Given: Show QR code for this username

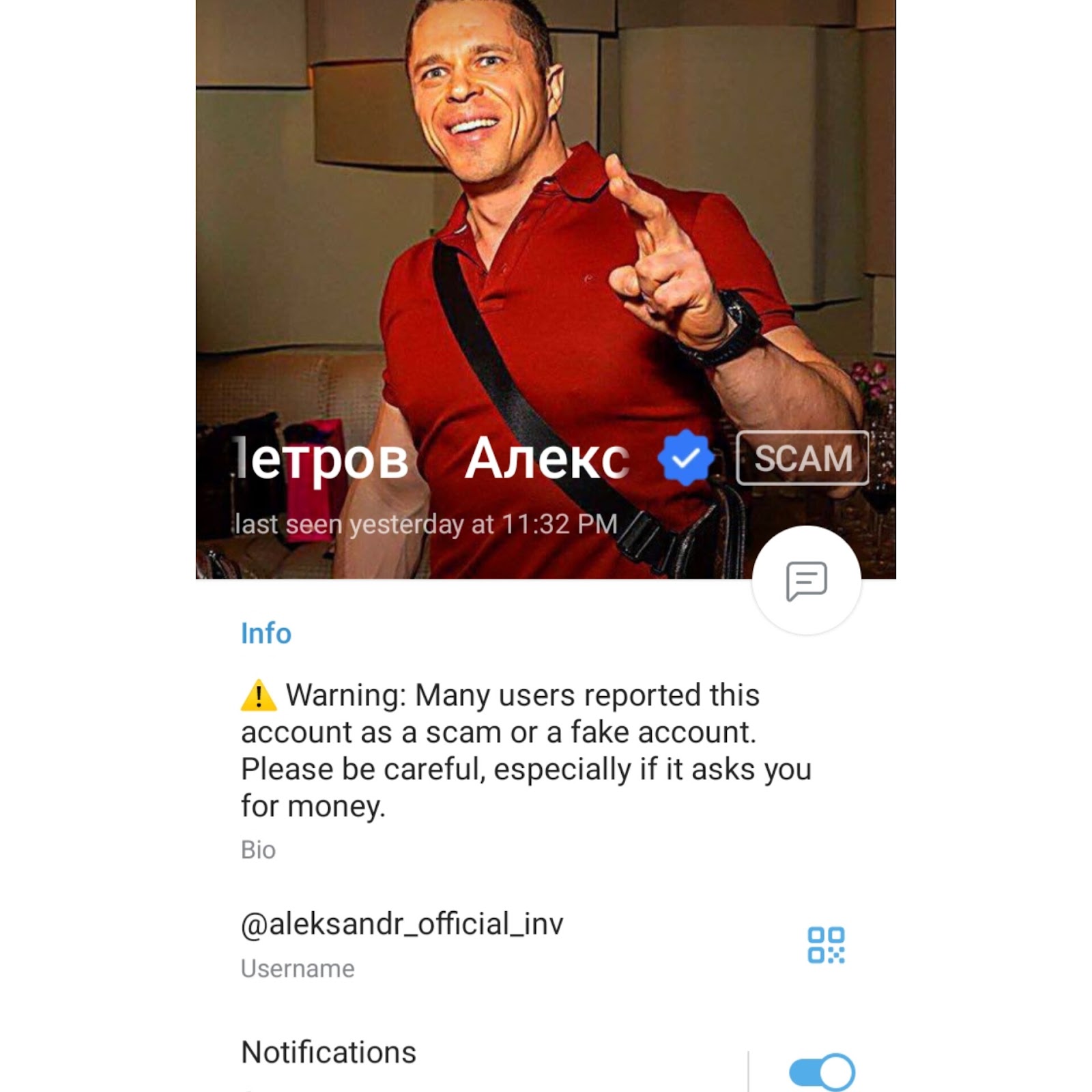Looking at the screenshot, I should pos(826,945).
